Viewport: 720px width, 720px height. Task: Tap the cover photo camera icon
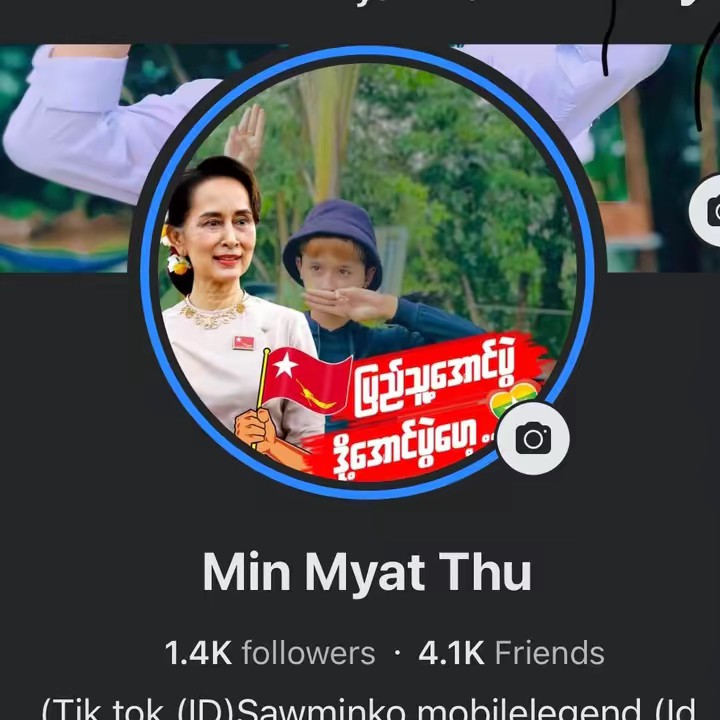coord(709,210)
